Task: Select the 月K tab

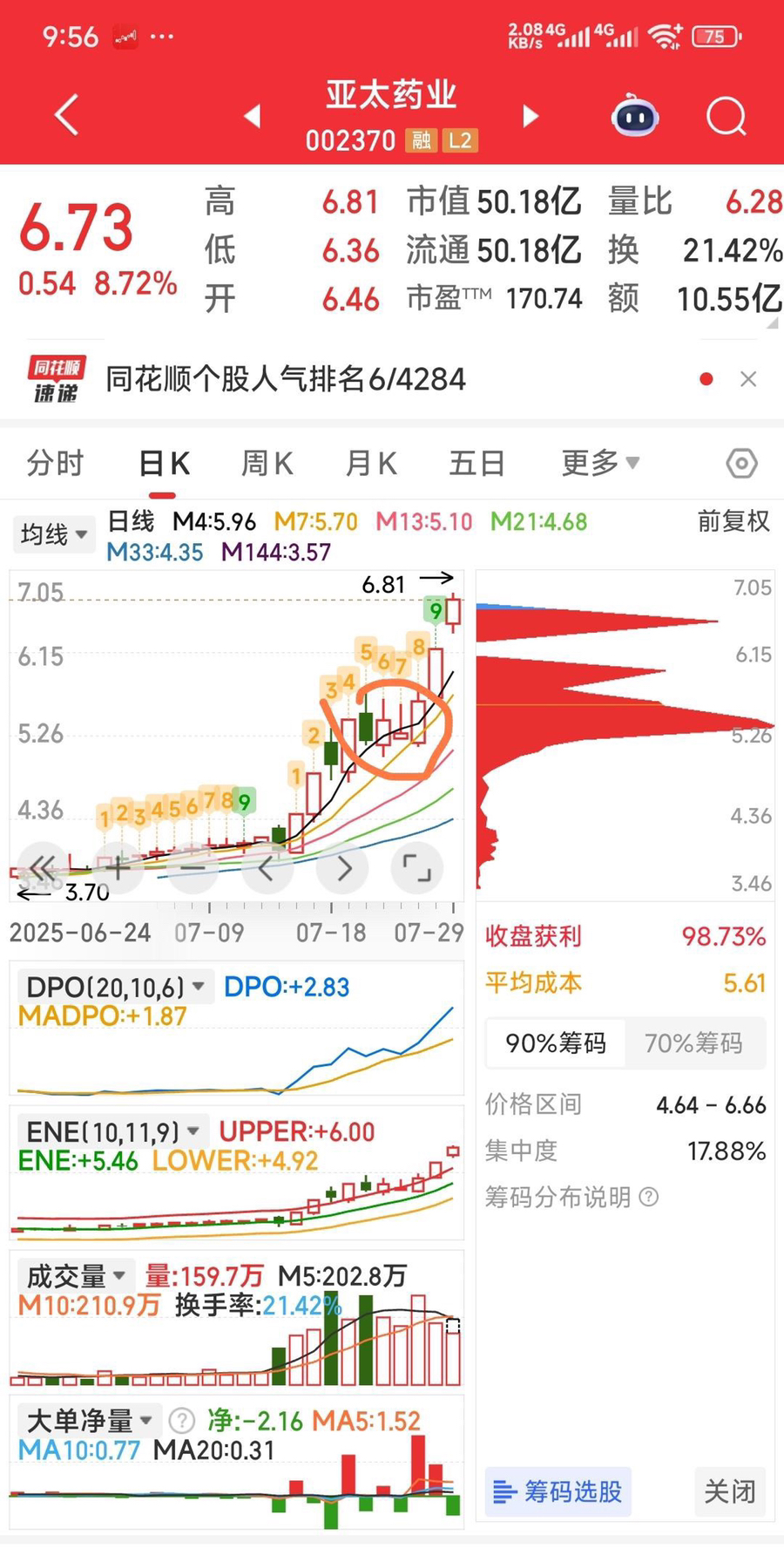Action: [371, 463]
